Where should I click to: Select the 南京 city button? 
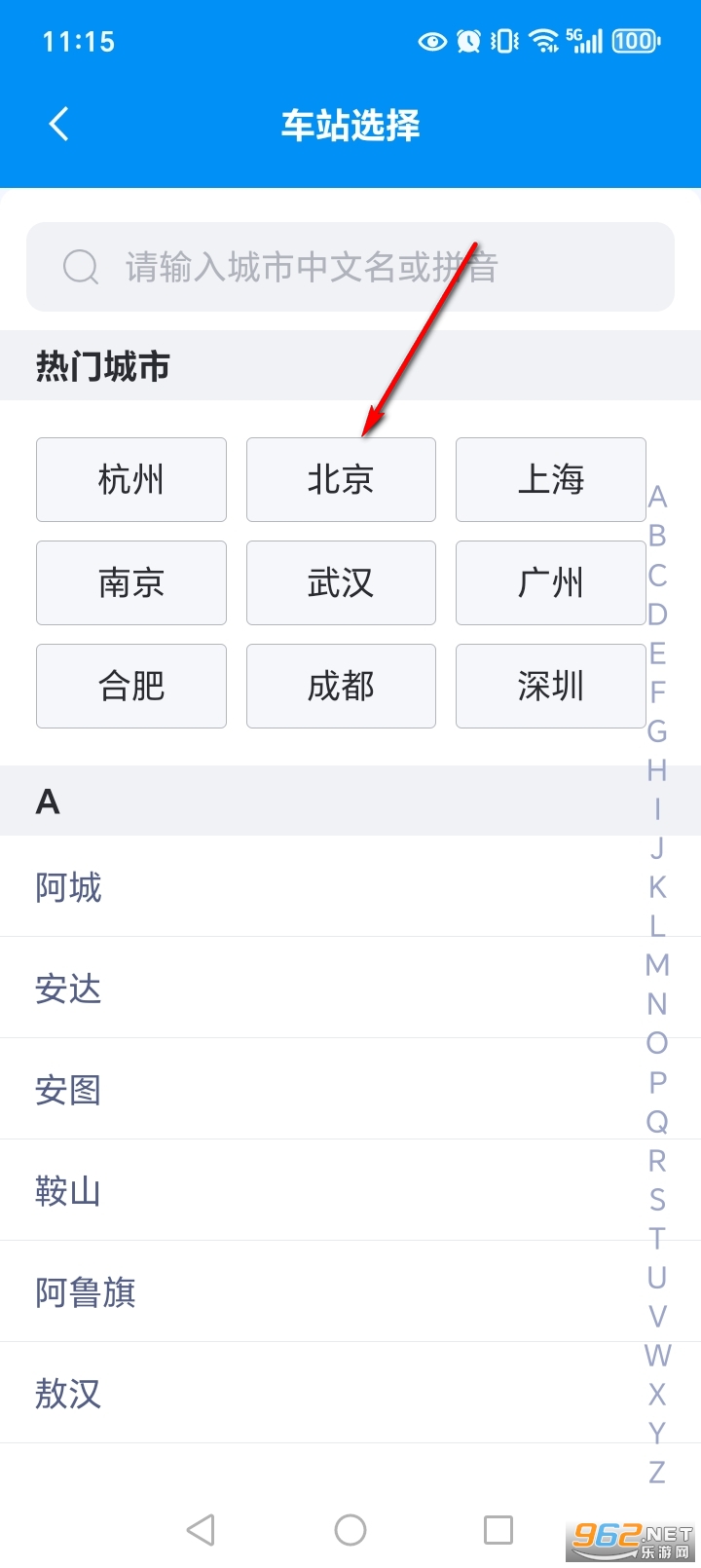tap(131, 582)
